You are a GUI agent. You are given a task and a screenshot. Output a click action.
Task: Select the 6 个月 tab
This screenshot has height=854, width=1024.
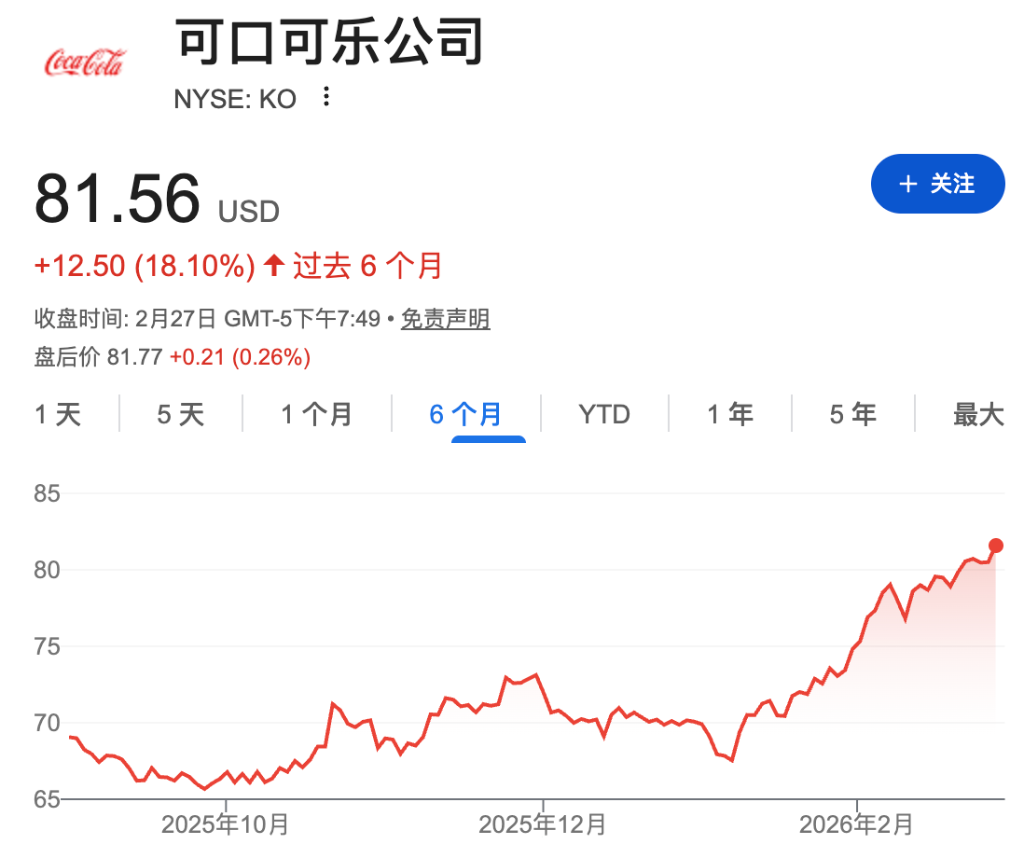(x=466, y=414)
